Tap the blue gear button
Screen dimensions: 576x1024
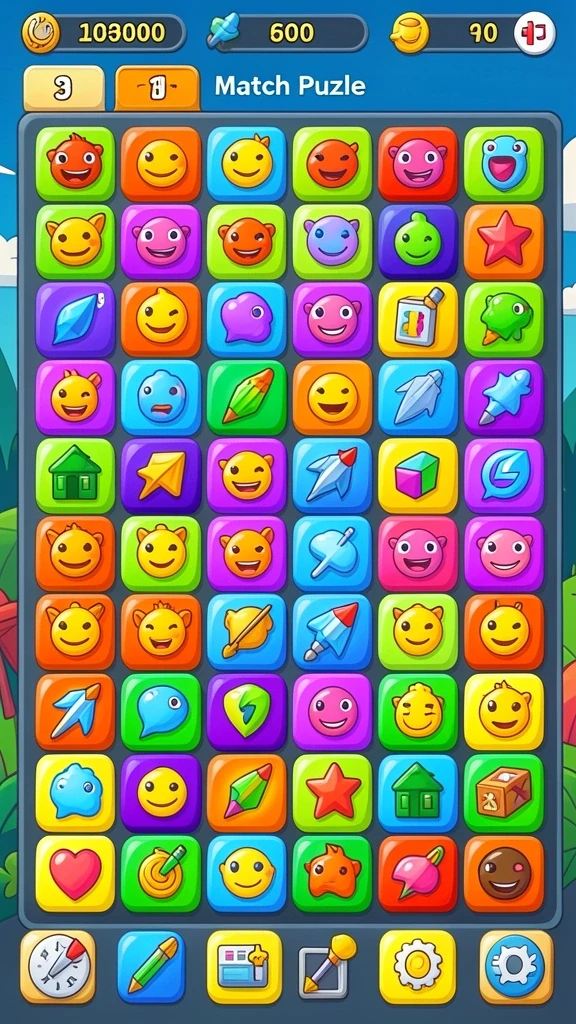click(x=516, y=967)
